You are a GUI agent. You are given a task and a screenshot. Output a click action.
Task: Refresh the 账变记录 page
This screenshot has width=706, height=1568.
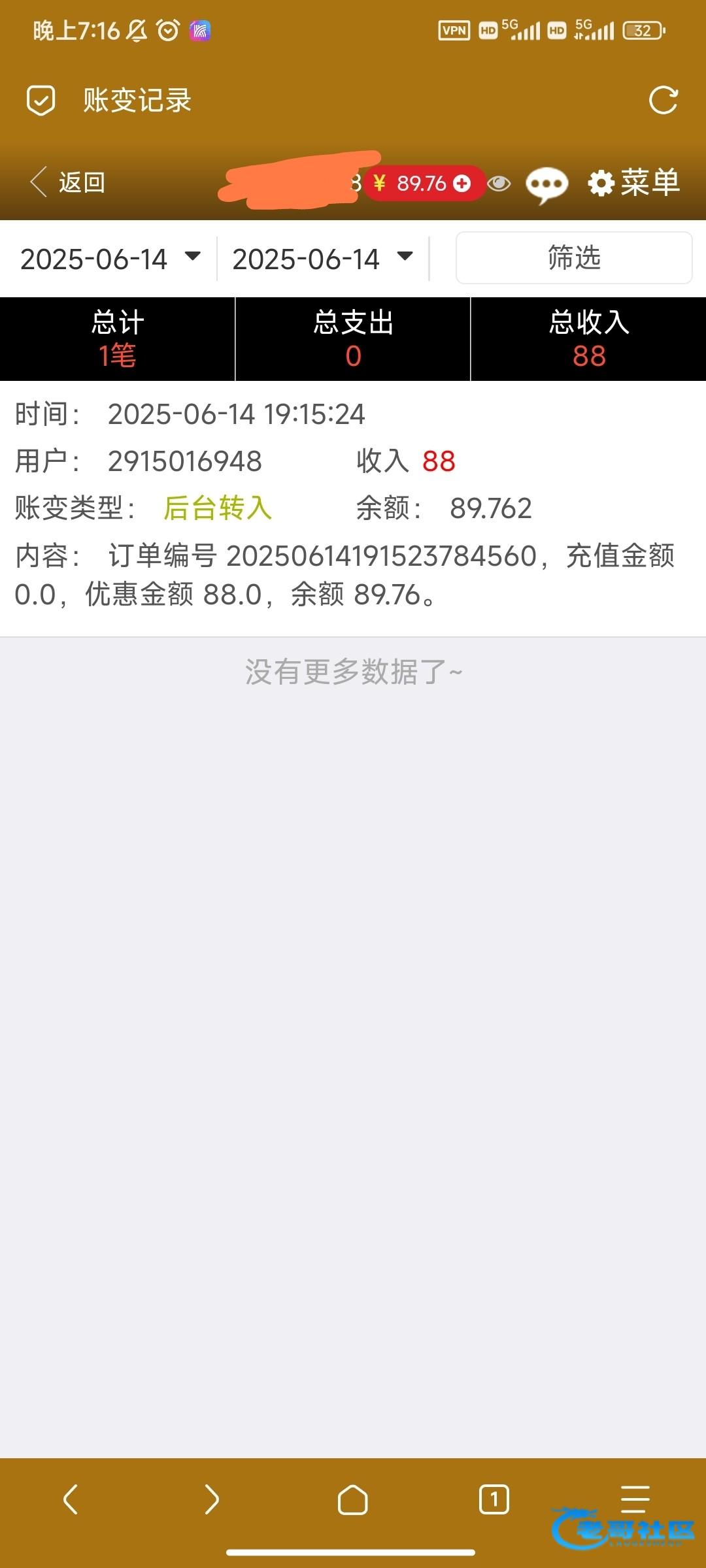(x=663, y=101)
